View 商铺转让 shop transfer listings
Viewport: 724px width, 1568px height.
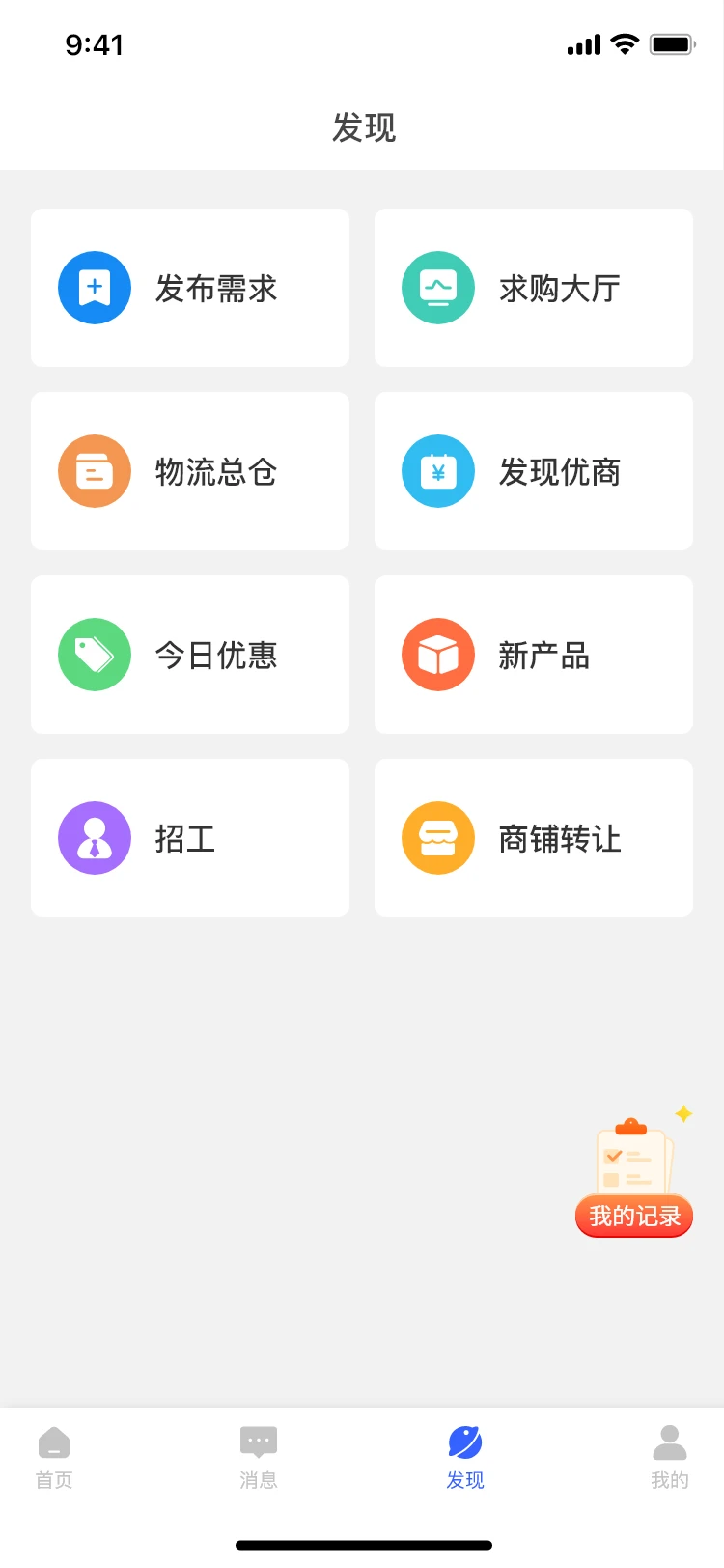(533, 837)
